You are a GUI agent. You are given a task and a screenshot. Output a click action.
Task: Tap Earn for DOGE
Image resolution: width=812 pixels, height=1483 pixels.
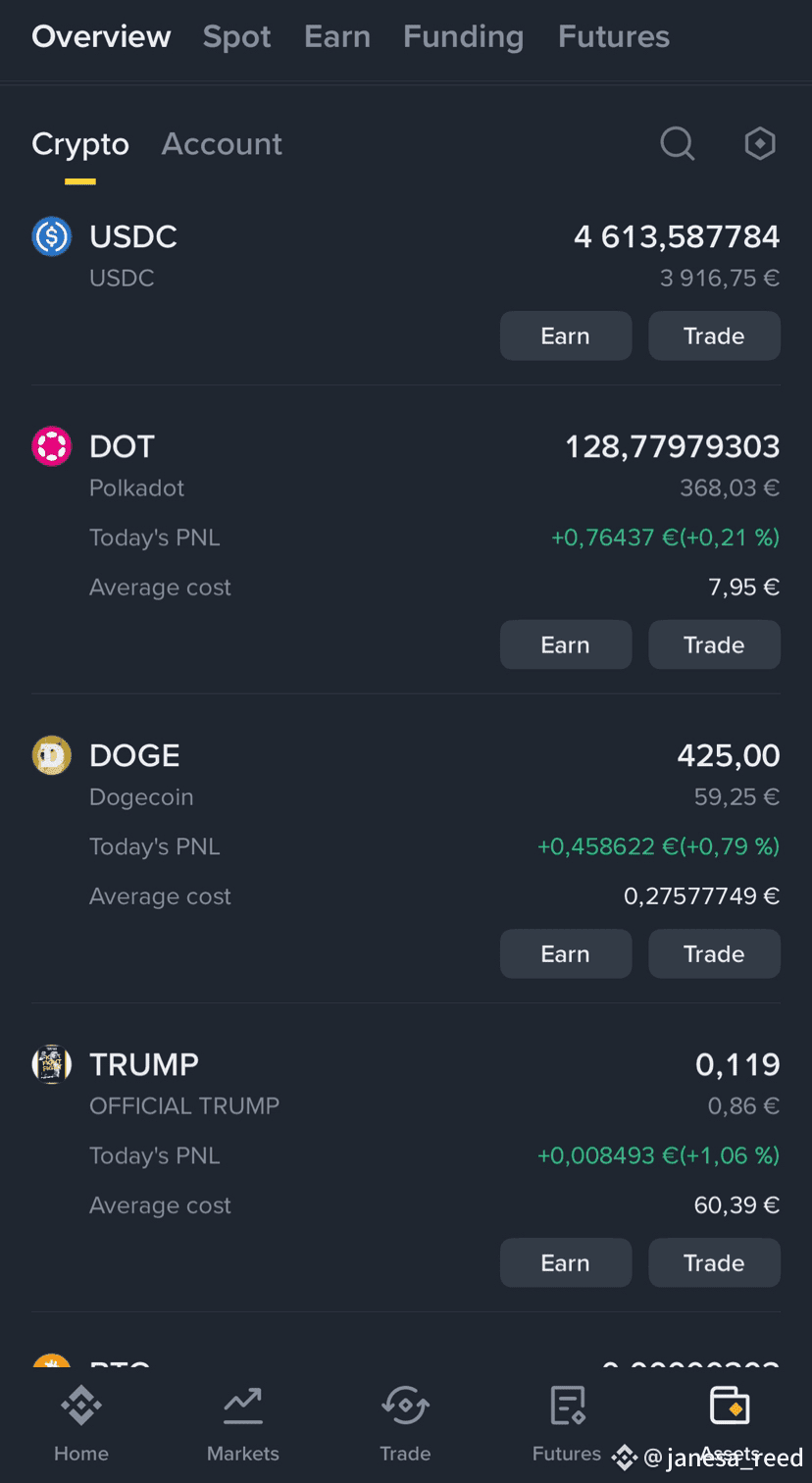[566, 953]
